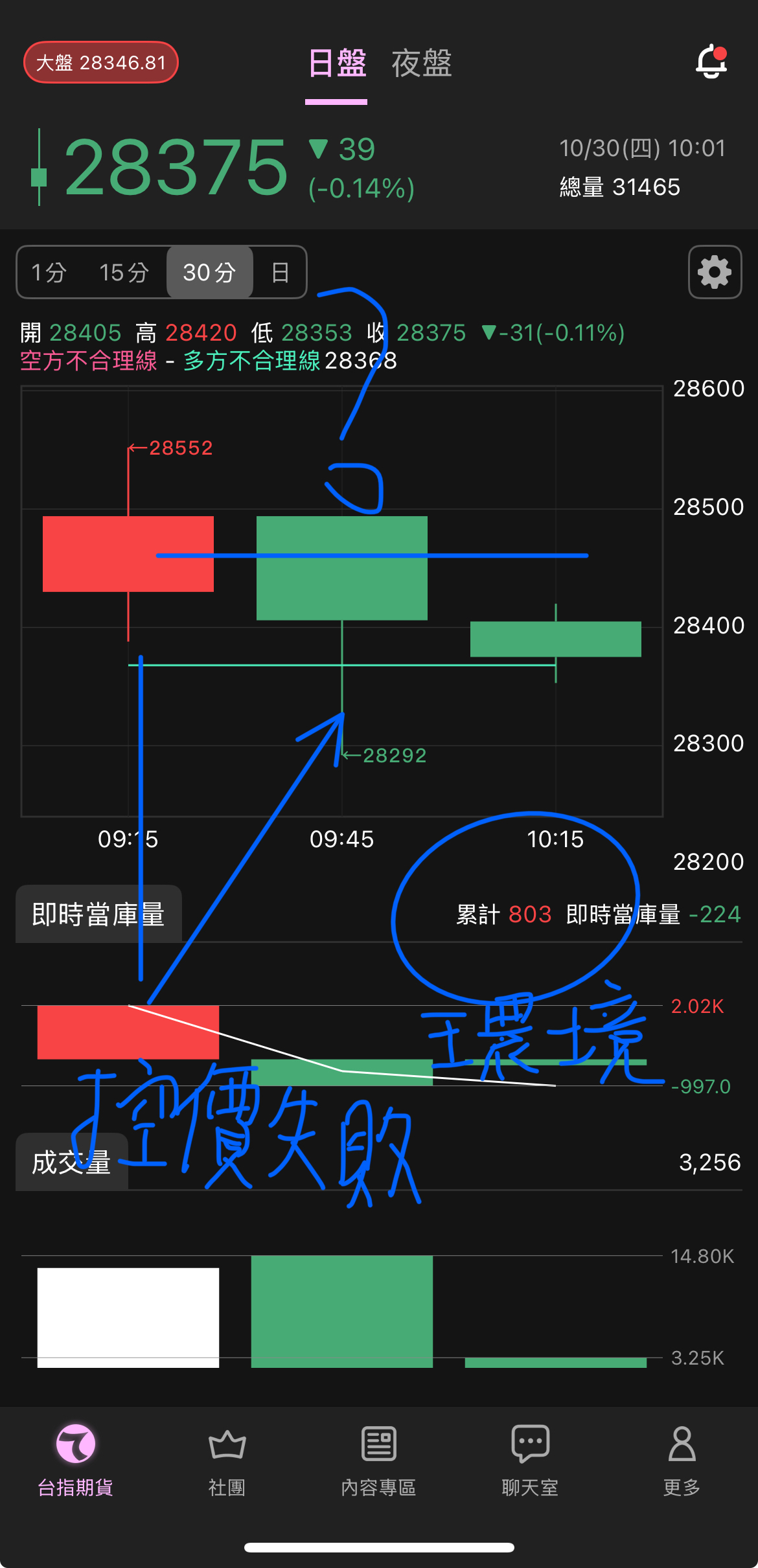Screen dimensions: 758x1568
Task: Switch to the 夜盤 tab
Action: 421,63
